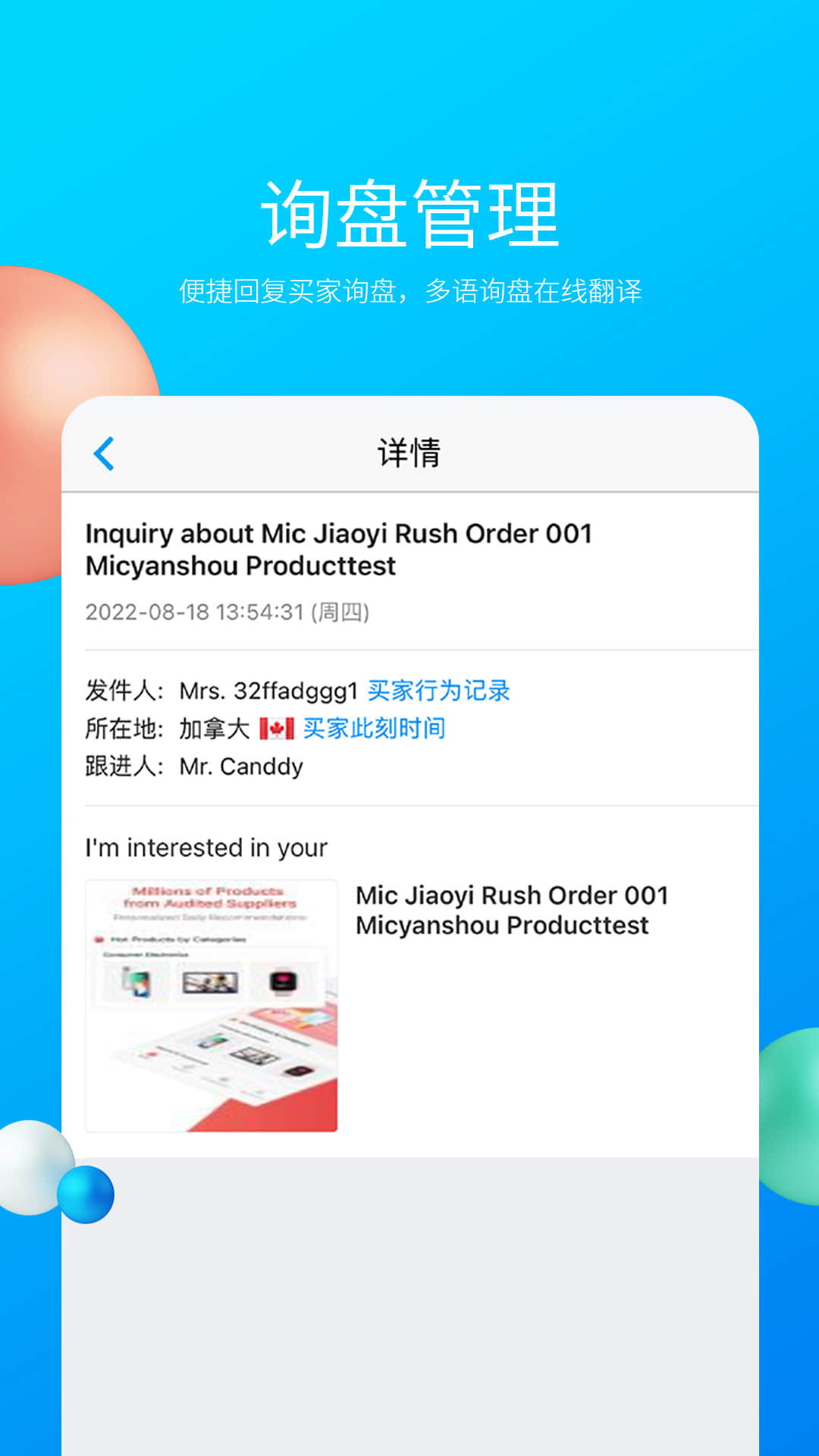This screenshot has height=1456, width=819.
Task: Click the small blue sphere graphic
Action: click(x=86, y=1193)
